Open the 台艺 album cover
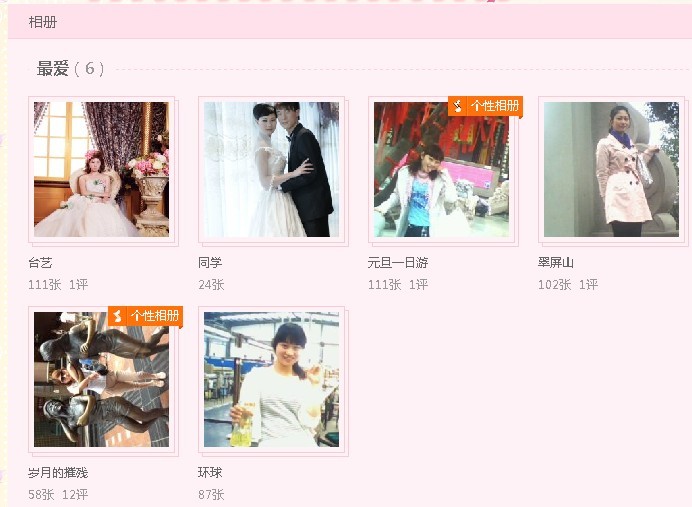 (101, 169)
